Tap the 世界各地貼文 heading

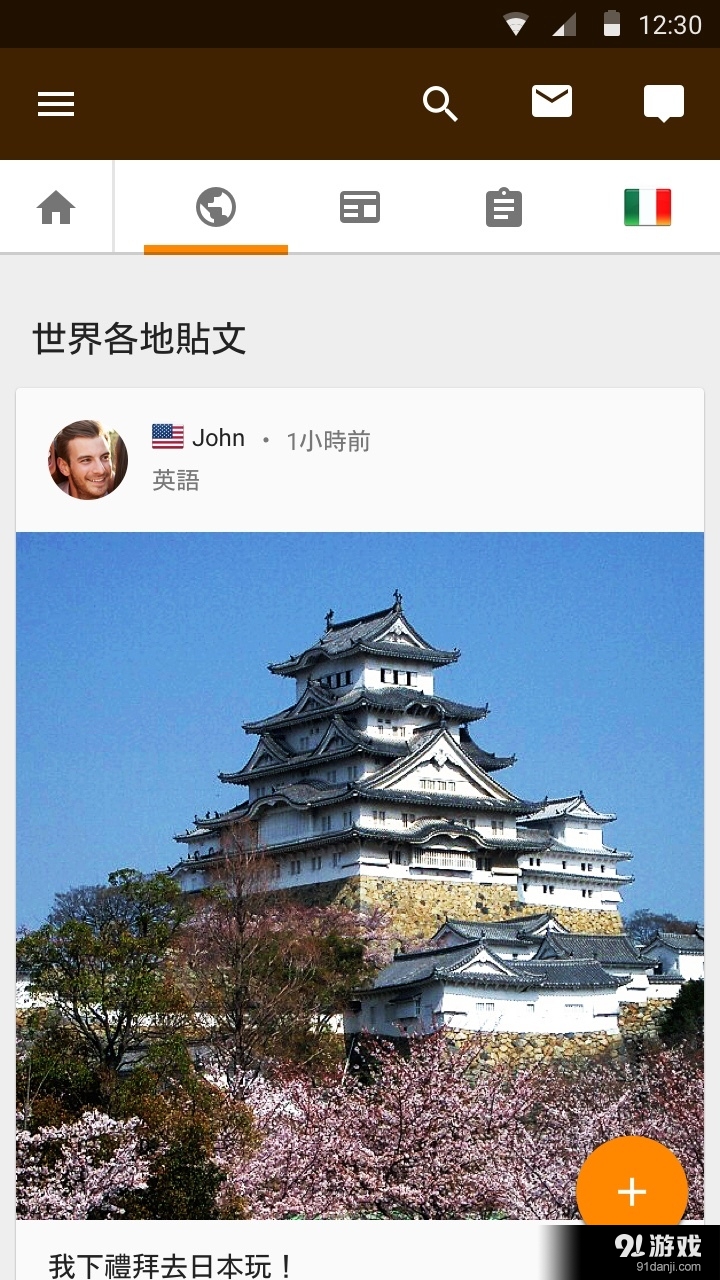[138, 341]
